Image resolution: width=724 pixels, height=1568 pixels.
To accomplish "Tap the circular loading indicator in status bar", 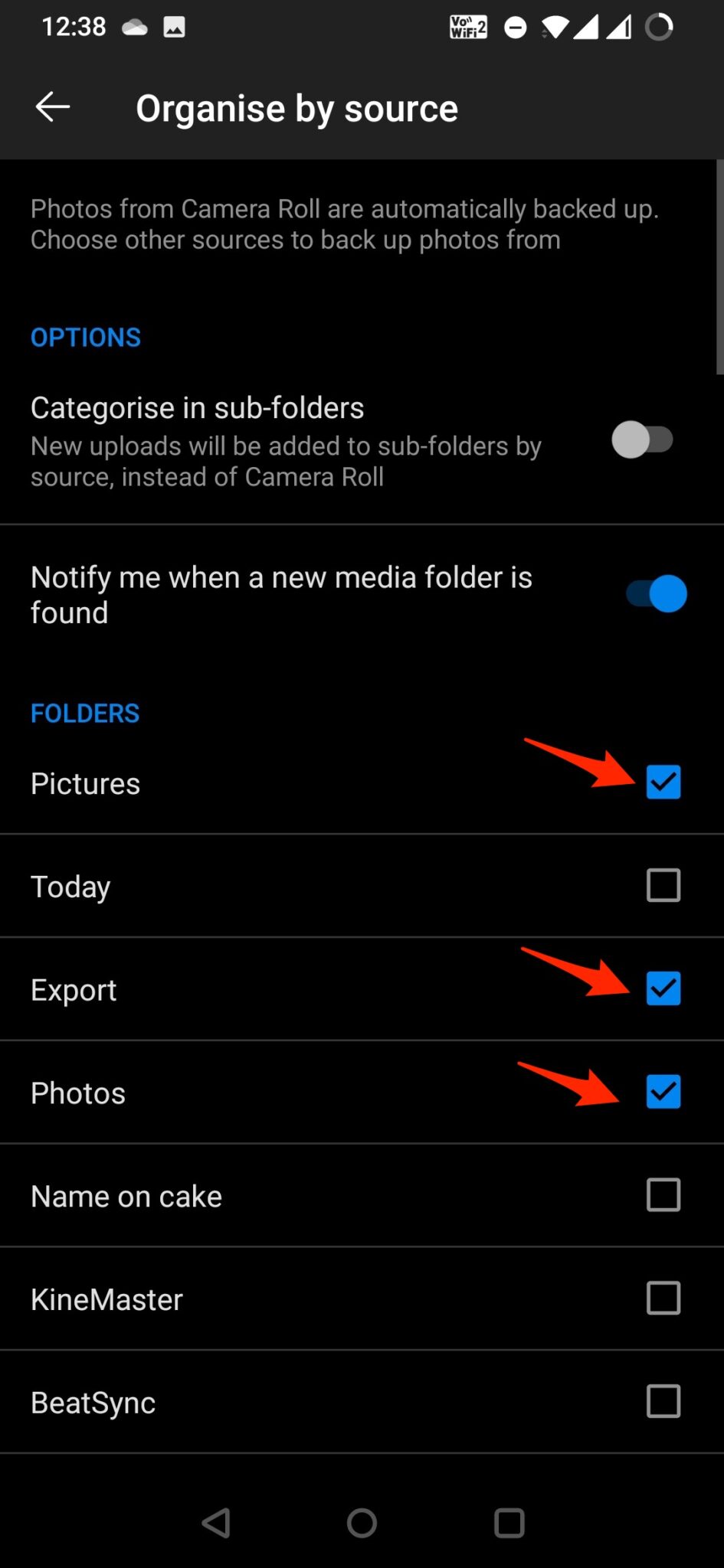I will 660,27.
